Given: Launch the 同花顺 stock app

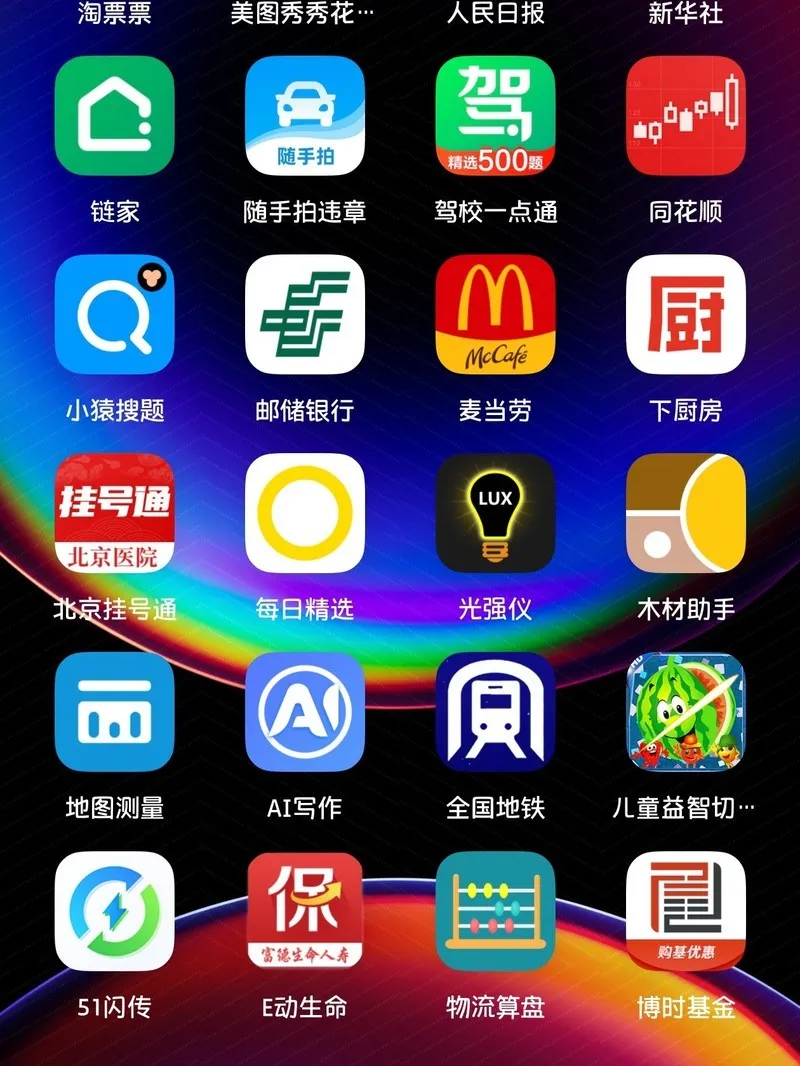Looking at the screenshot, I should (x=685, y=116).
